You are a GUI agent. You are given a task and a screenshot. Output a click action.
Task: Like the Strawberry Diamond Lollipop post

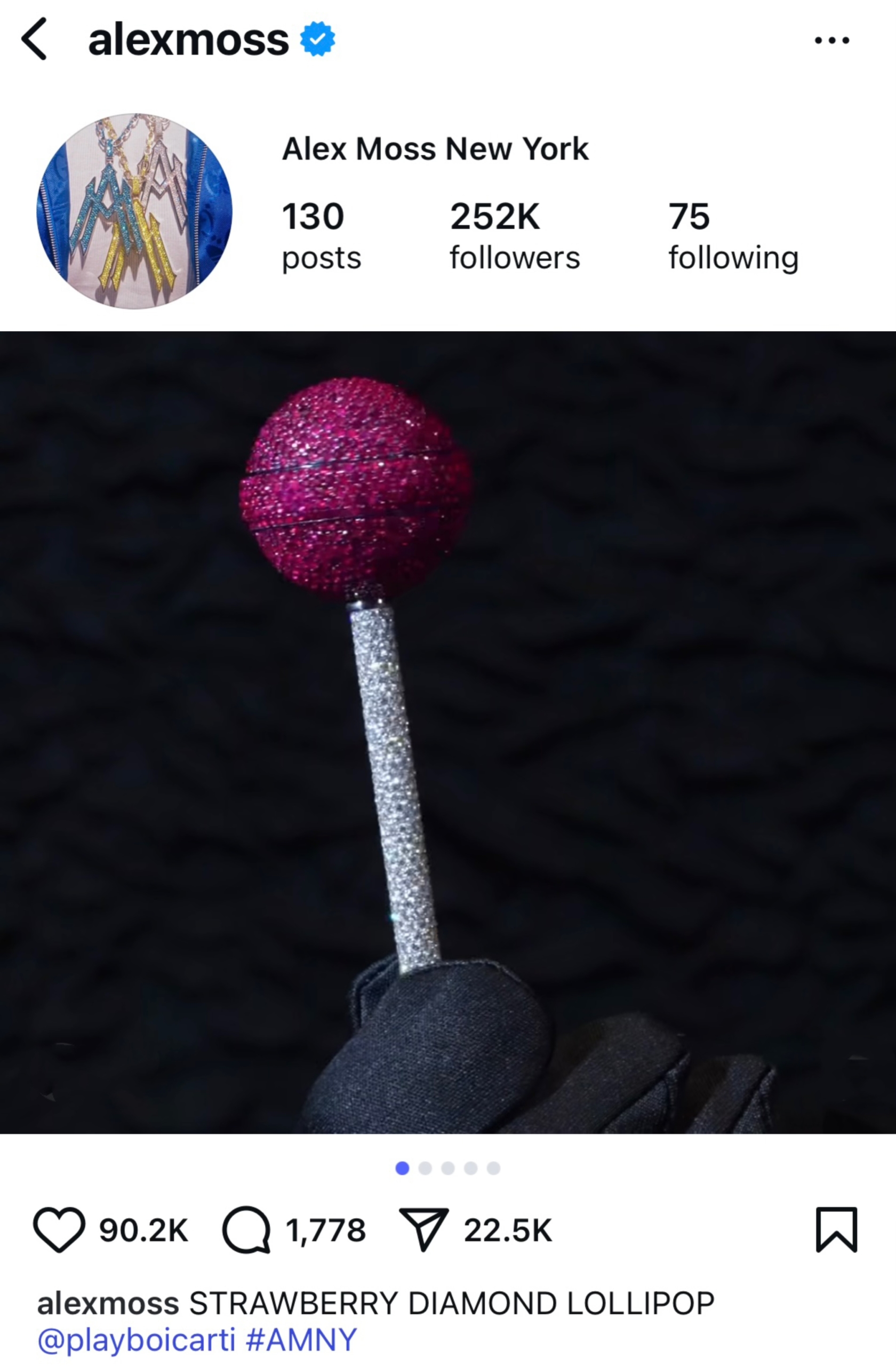[59, 1229]
